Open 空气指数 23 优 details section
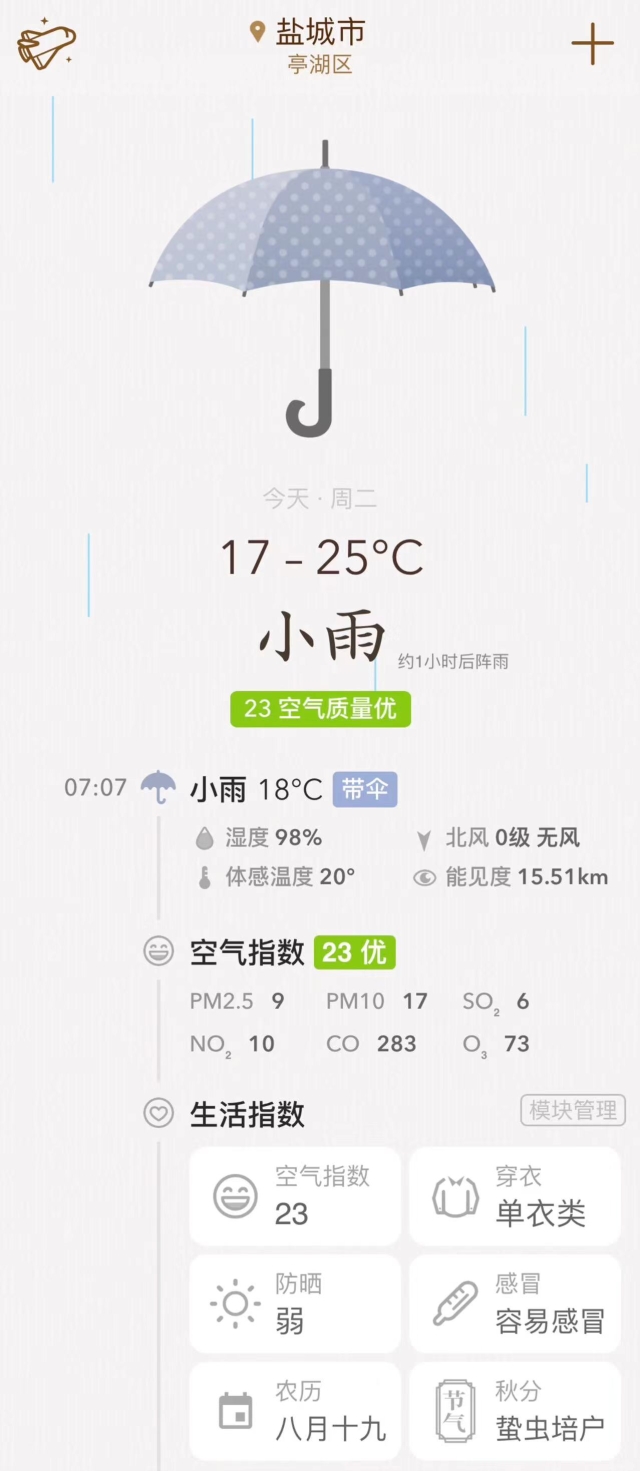Image resolution: width=640 pixels, height=1471 pixels. pyautogui.click(x=292, y=952)
